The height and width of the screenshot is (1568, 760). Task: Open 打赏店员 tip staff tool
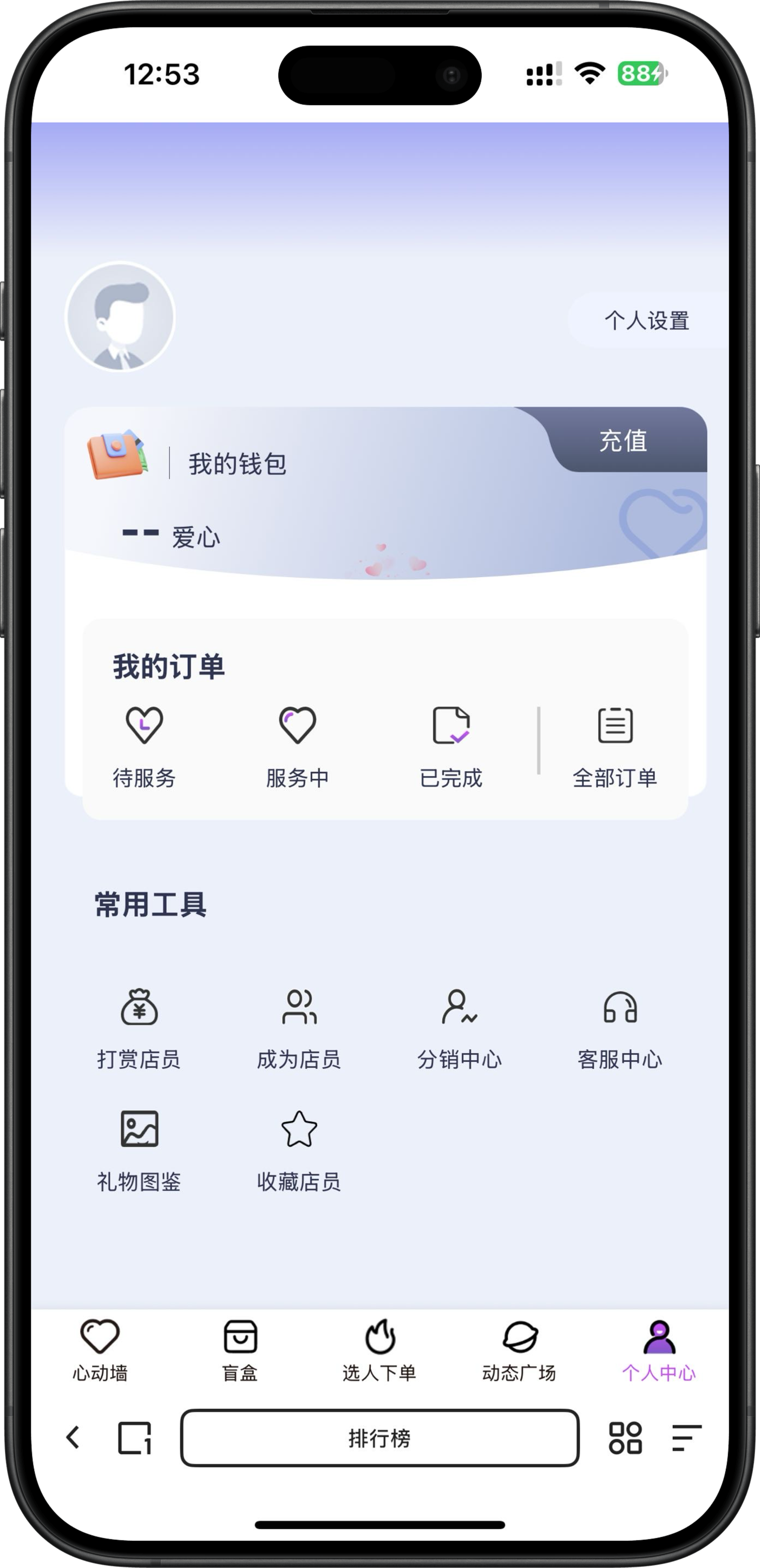click(139, 1028)
